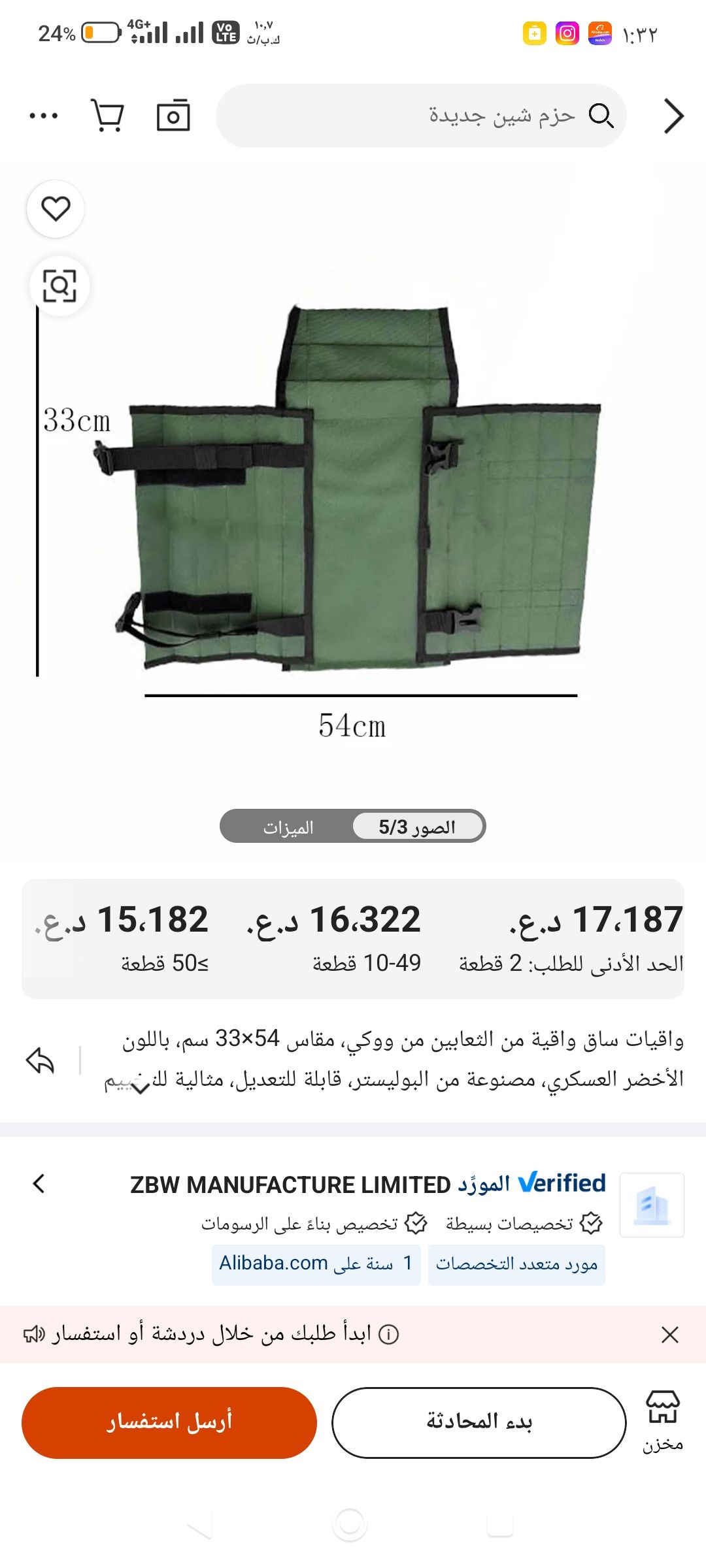The width and height of the screenshot is (706, 1568).
Task: Tap the system home button
Action: click(350, 1526)
